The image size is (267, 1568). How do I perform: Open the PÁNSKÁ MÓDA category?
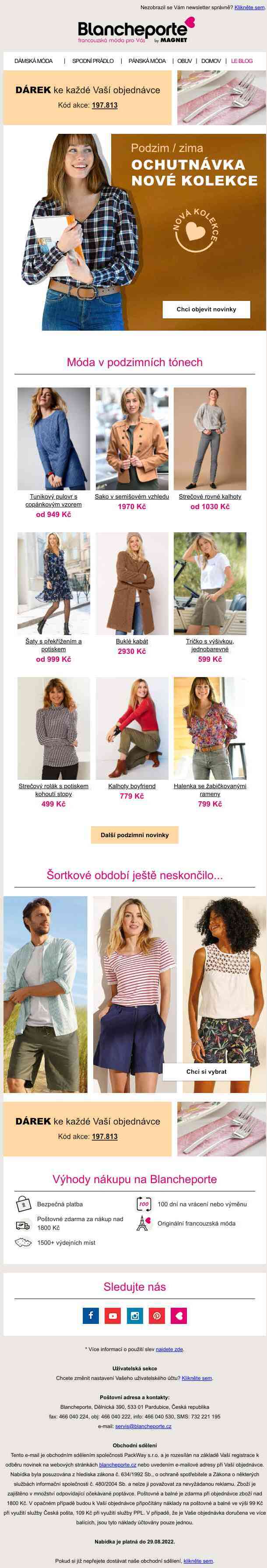(147, 61)
